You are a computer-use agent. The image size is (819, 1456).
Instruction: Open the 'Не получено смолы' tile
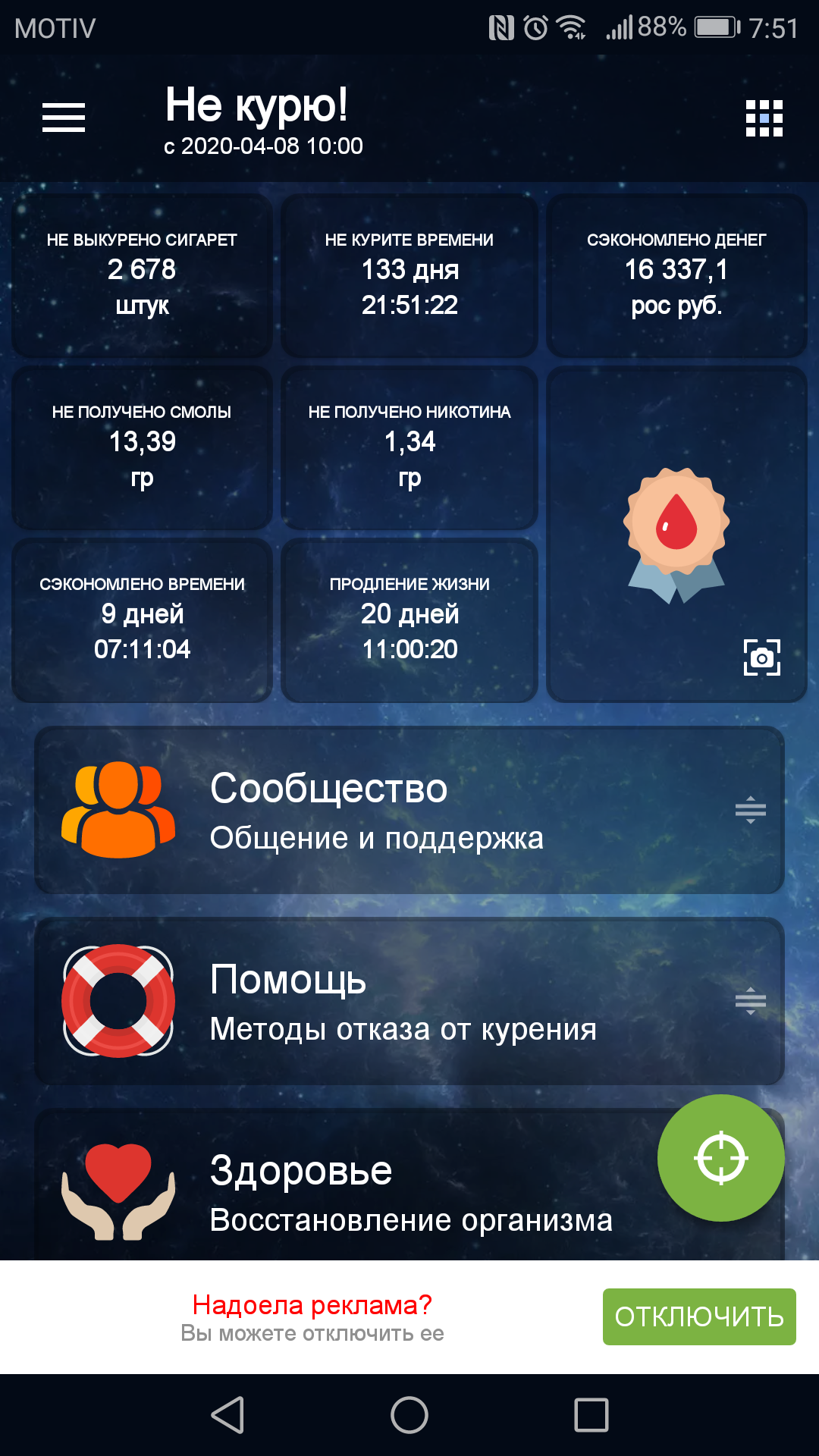tap(142, 447)
